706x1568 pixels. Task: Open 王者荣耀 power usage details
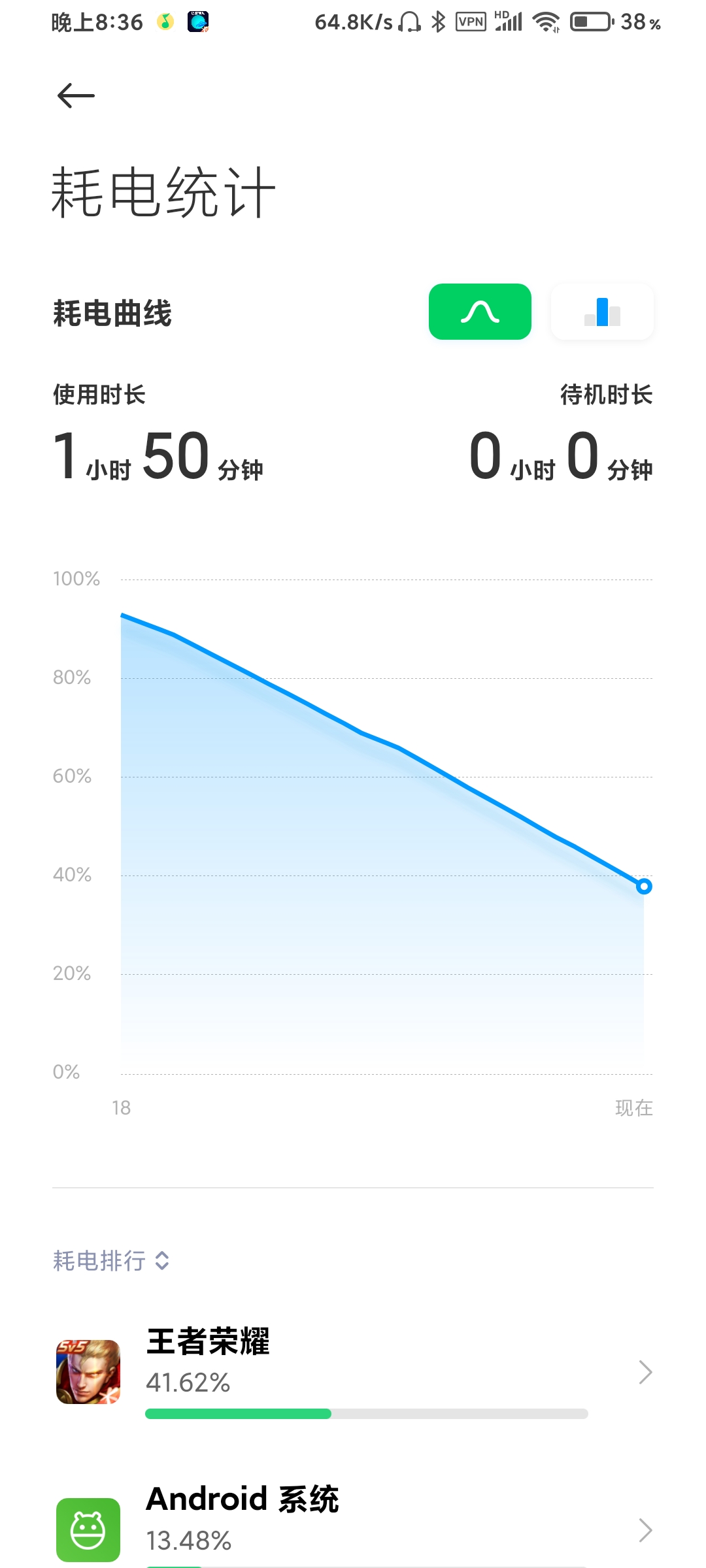click(x=353, y=1372)
